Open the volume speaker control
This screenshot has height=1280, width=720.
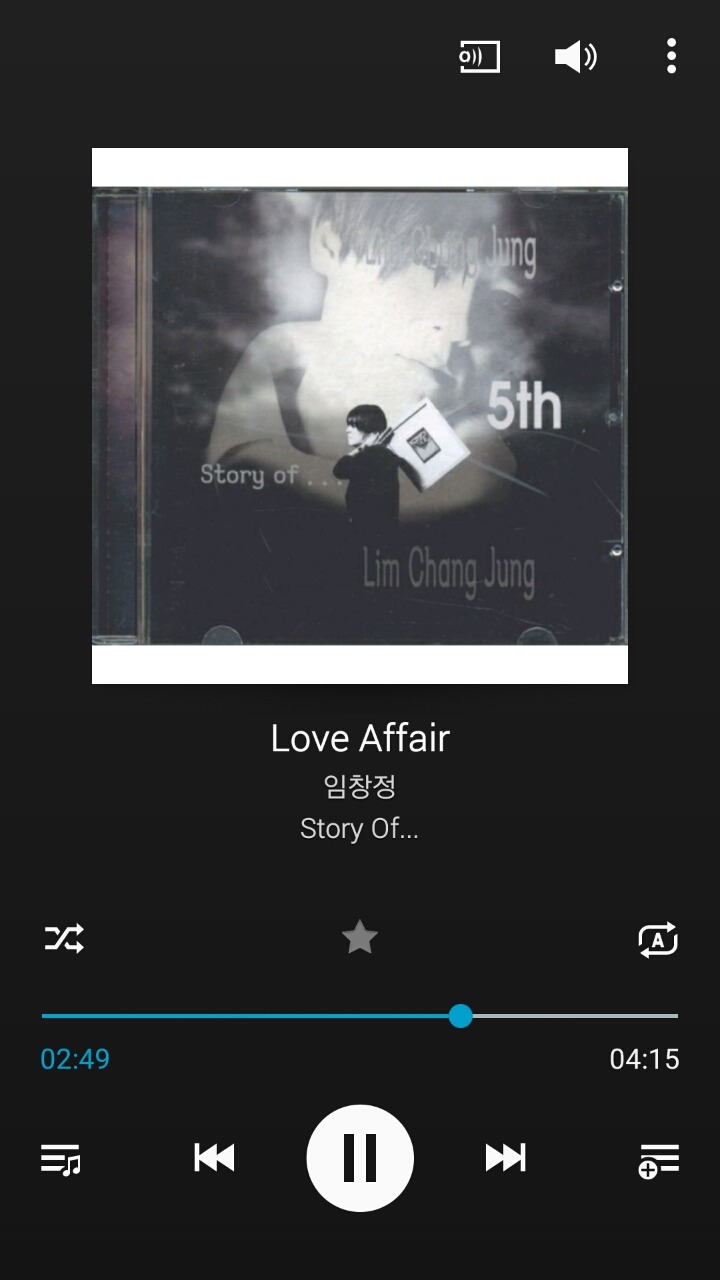click(x=576, y=57)
